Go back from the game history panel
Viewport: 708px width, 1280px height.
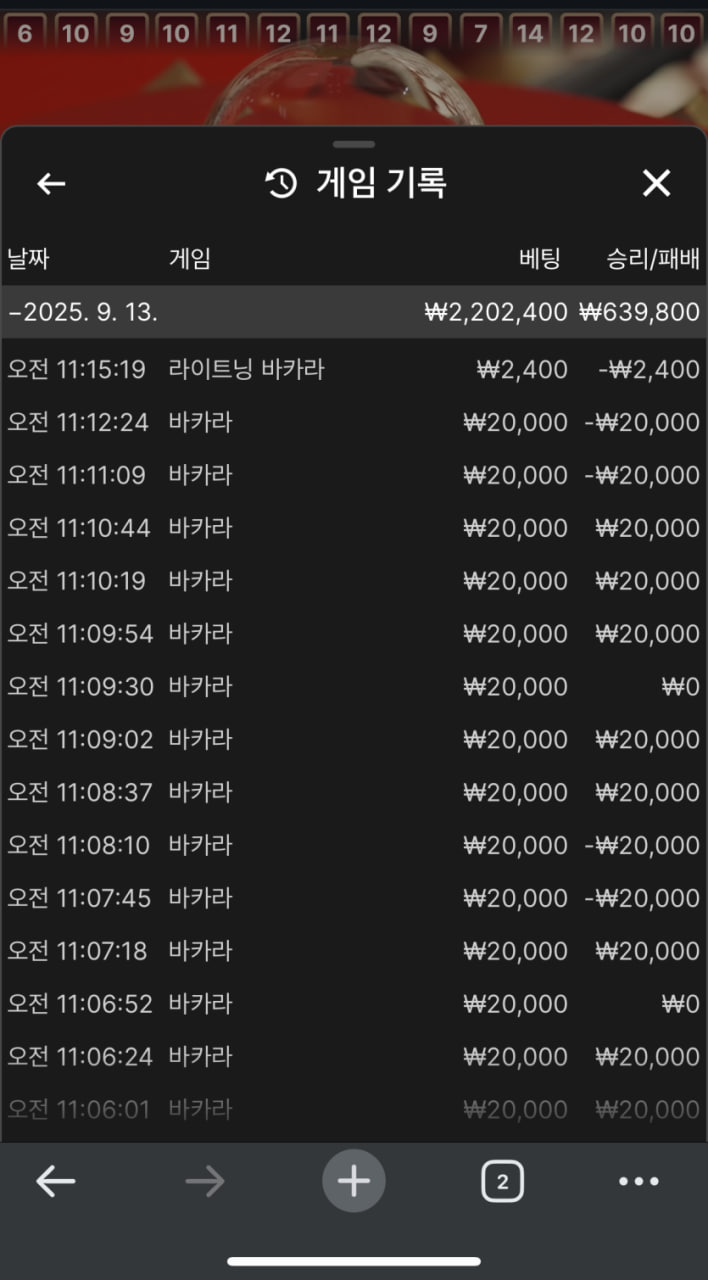click(51, 183)
